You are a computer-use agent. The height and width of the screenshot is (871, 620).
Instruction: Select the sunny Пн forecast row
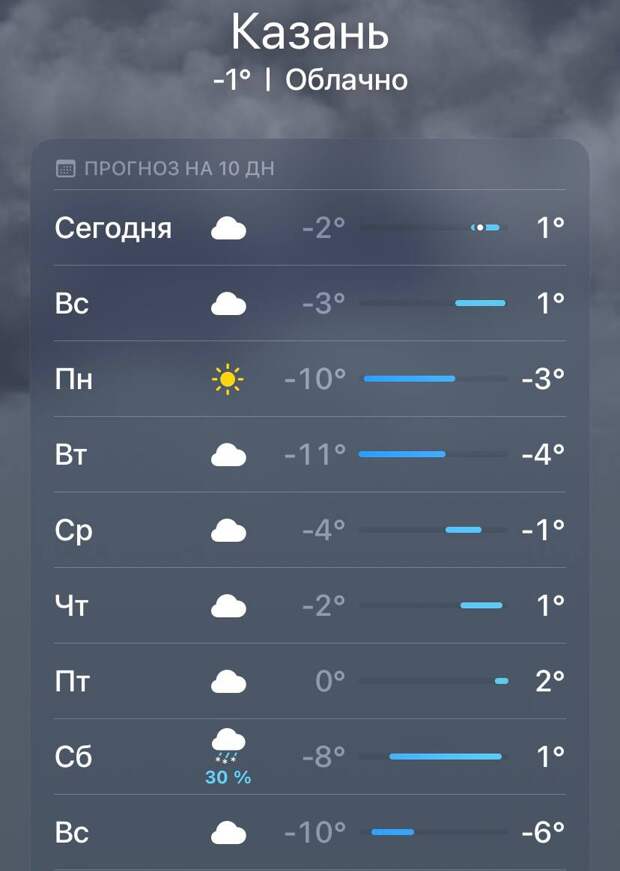coord(310,379)
